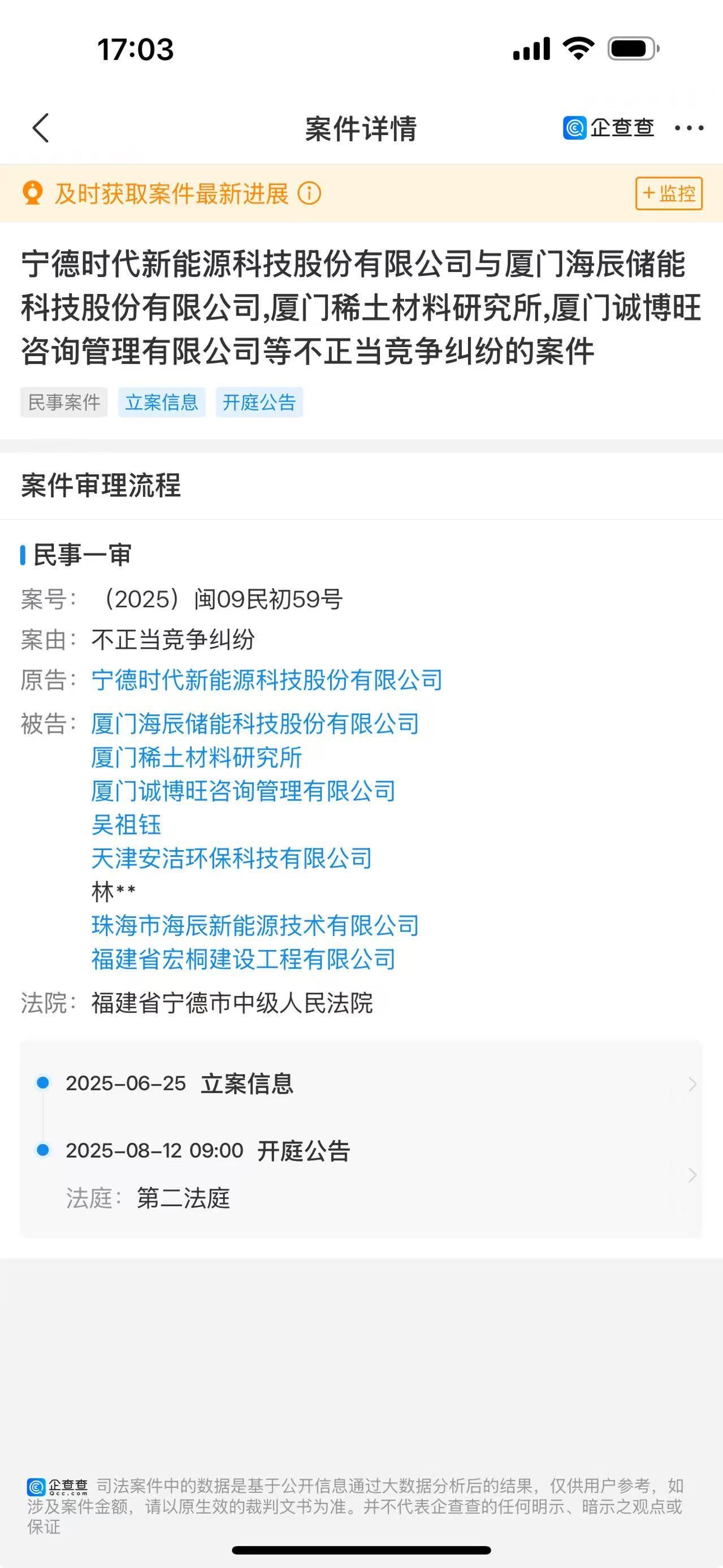Select the 立案信息 tag chip
The width and height of the screenshot is (723, 1568).
pyautogui.click(x=162, y=402)
